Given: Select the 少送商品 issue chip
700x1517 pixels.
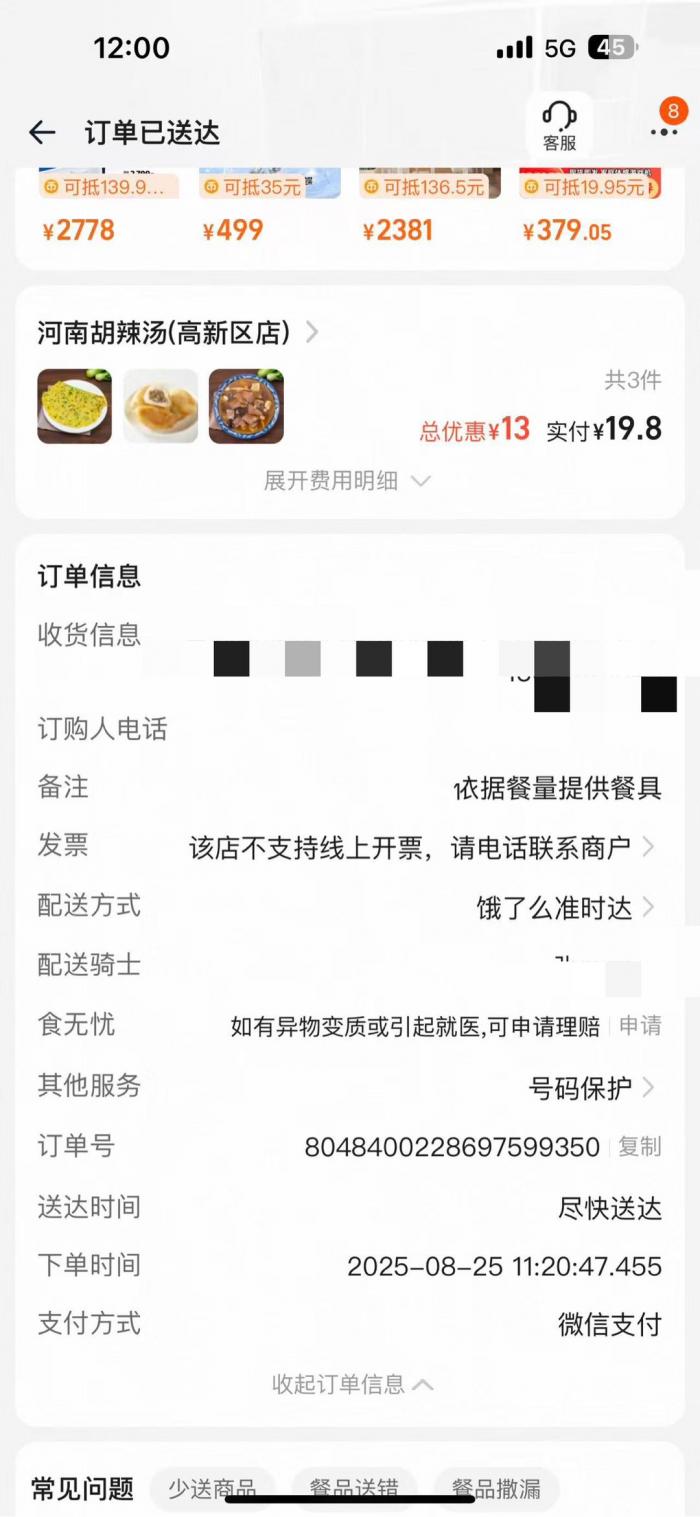Looking at the screenshot, I should tap(211, 1489).
